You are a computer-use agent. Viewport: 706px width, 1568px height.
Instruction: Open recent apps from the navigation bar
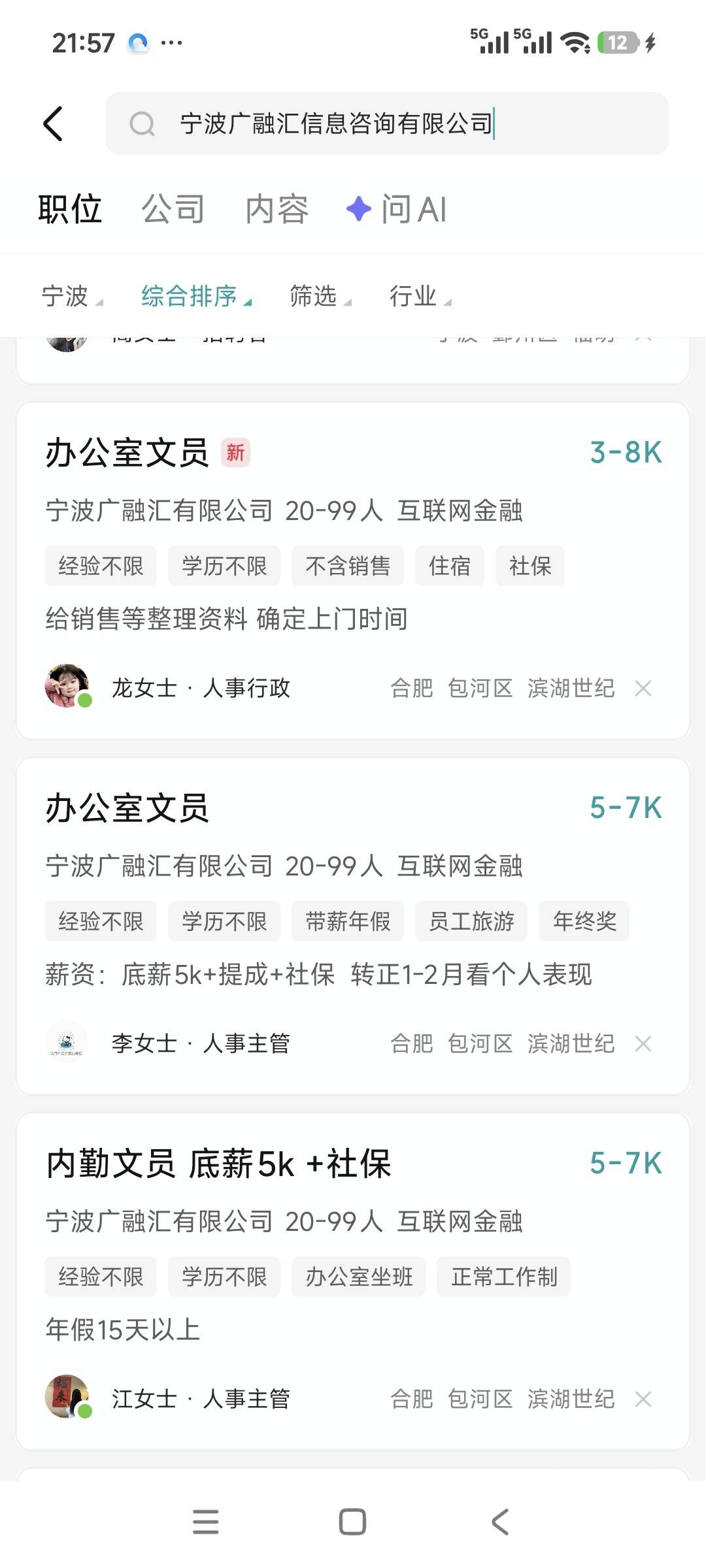tap(205, 1522)
